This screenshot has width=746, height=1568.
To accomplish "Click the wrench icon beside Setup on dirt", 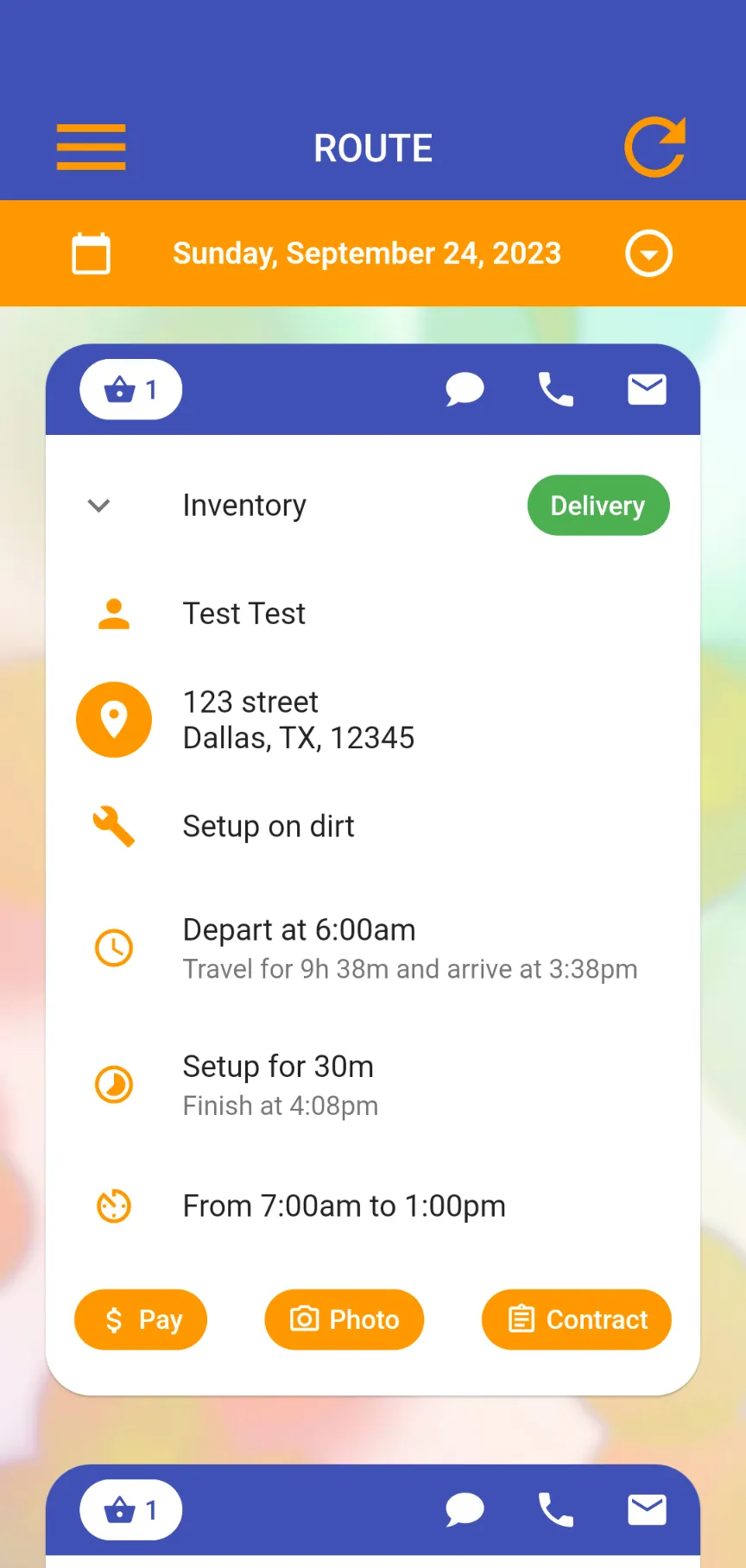I will tap(113, 826).
